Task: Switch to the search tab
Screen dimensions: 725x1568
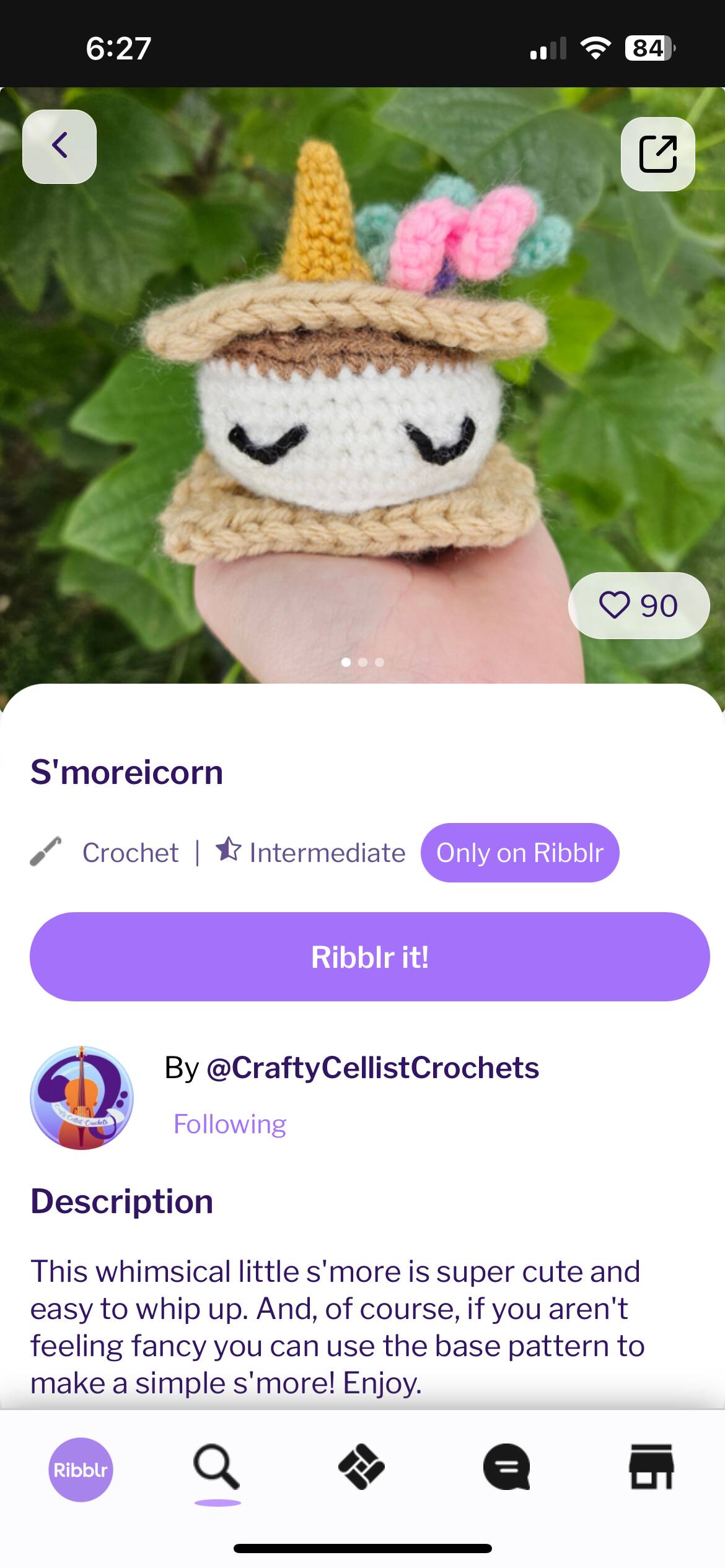Action: pos(216,1467)
